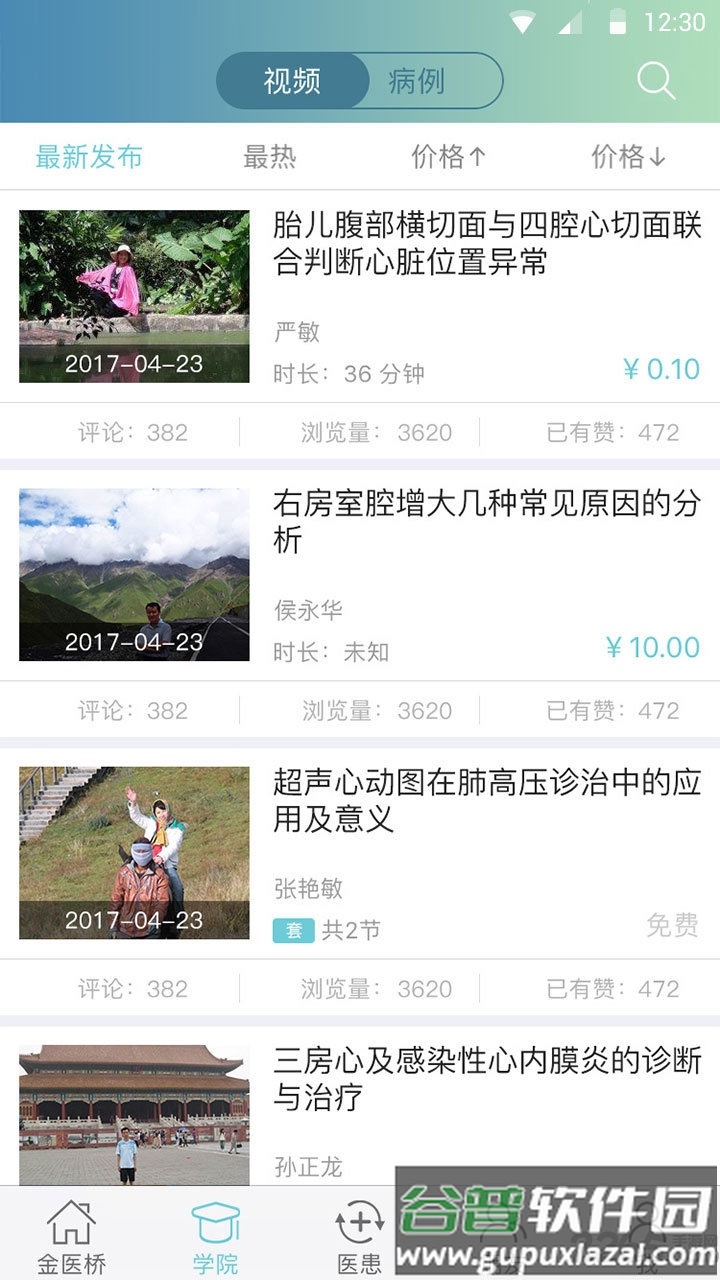Tap the 套 package badge on 超声心动图 course

point(291,926)
